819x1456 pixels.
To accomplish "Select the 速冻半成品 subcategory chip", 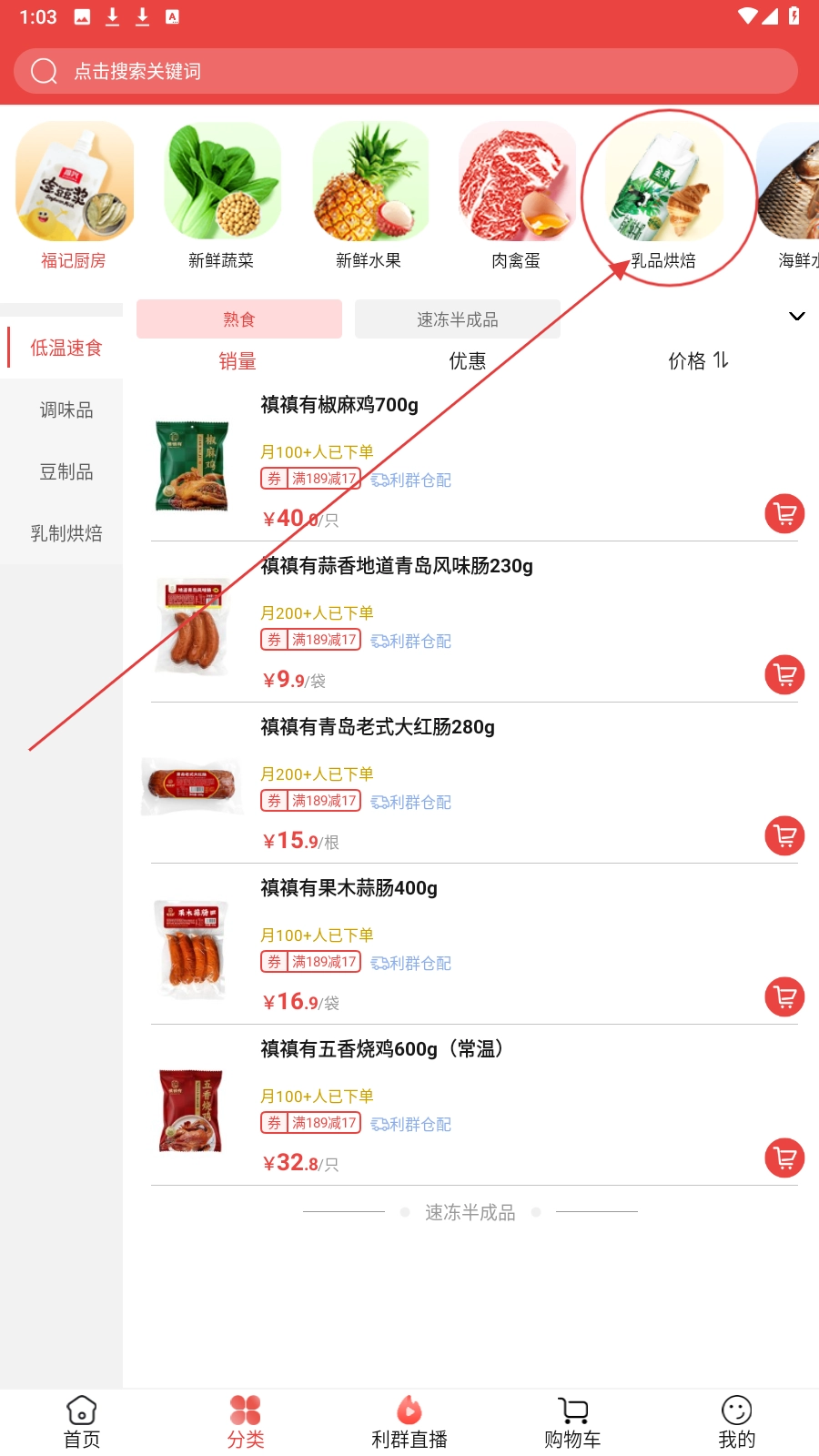I will (457, 319).
